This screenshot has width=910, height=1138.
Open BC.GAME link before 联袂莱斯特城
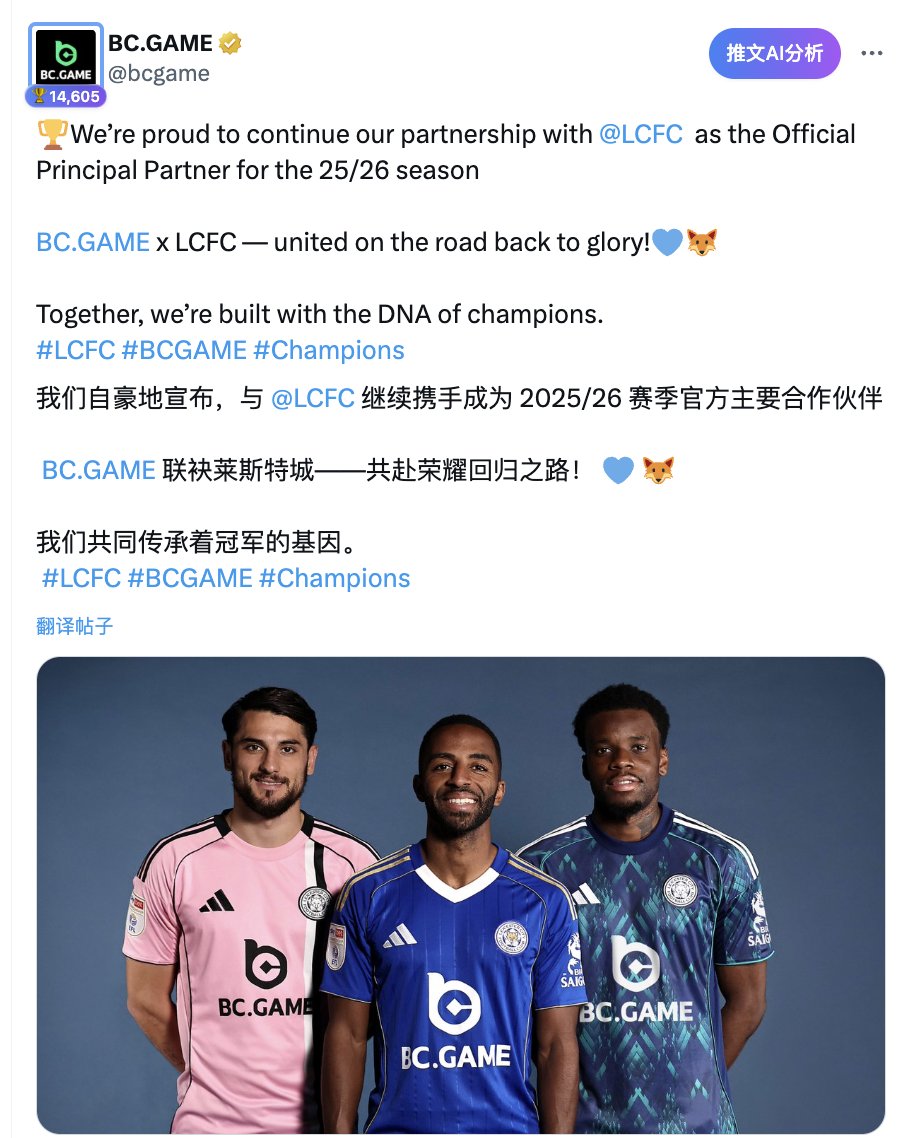(99, 469)
